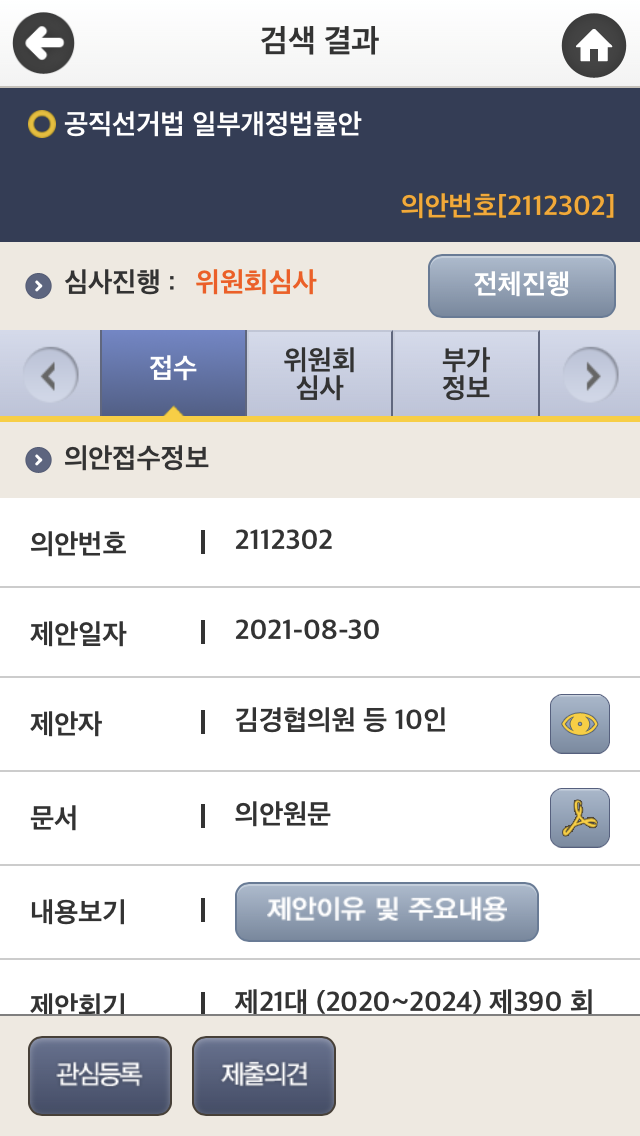This screenshot has width=640, height=1136.
Task: Show more tabs with right arrow
Action: (x=591, y=375)
